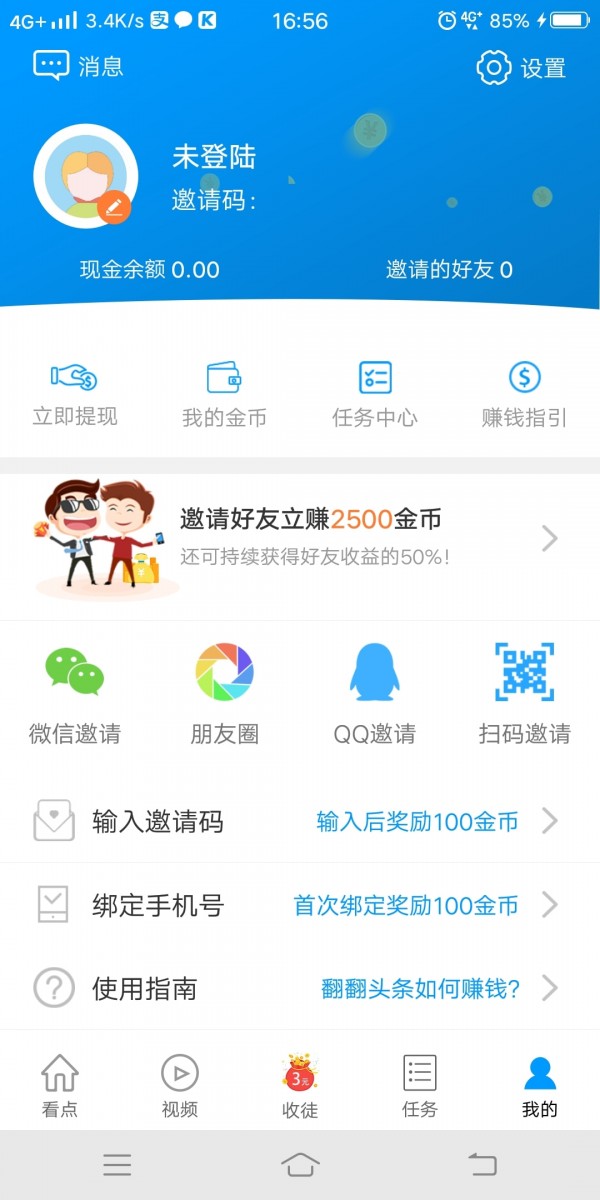Switch to the 看点 tab
The width and height of the screenshot is (600, 1200).
(60, 1085)
